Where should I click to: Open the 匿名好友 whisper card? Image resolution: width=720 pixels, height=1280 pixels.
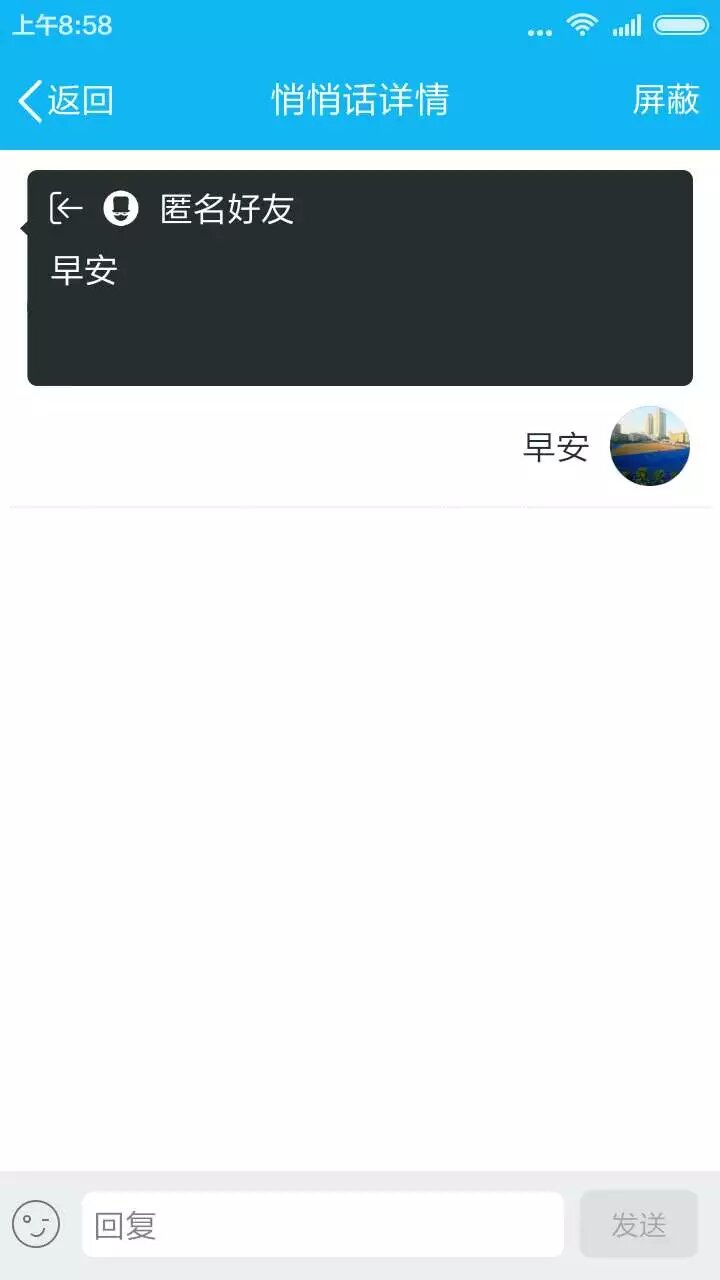tap(360, 278)
